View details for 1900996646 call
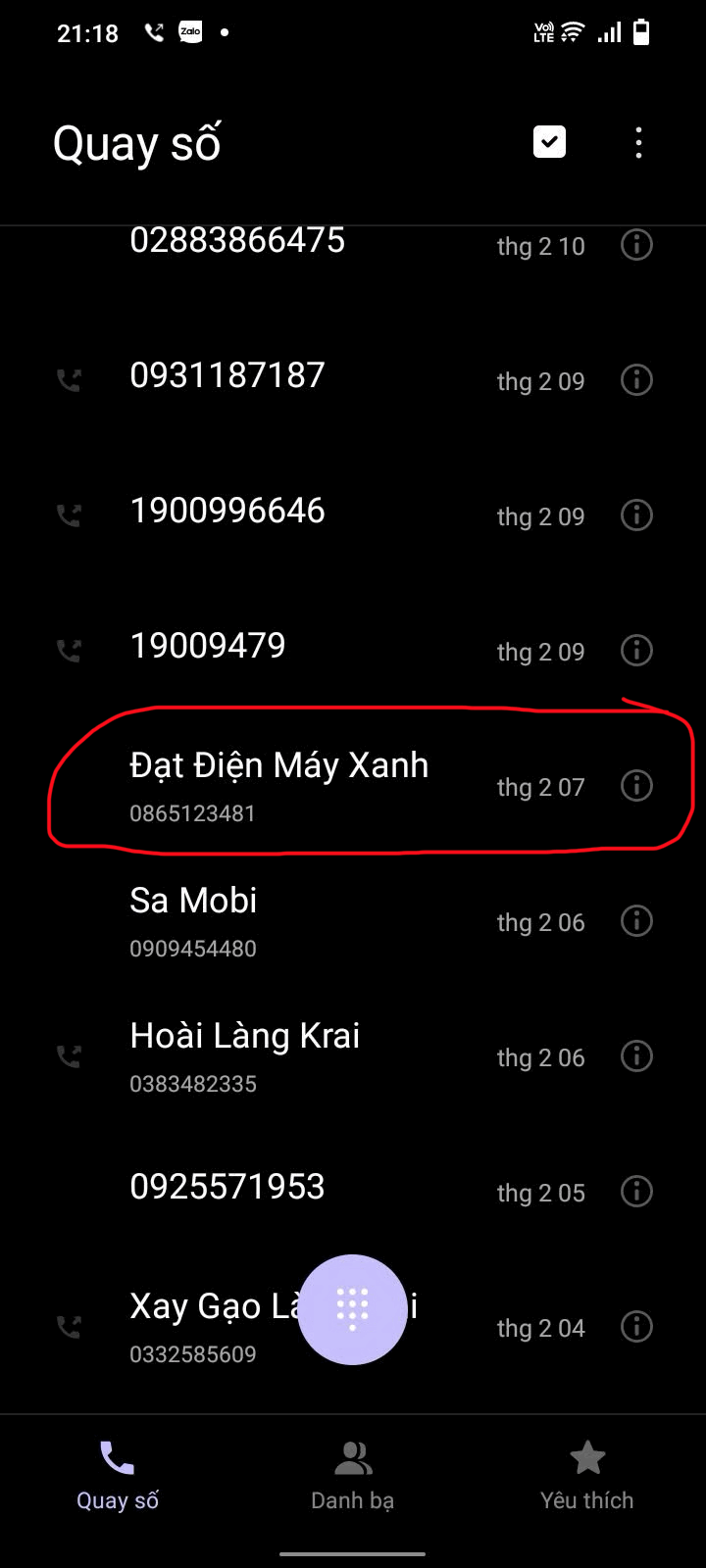Viewport: 706px width, 1568px height. tap(636, 515)
